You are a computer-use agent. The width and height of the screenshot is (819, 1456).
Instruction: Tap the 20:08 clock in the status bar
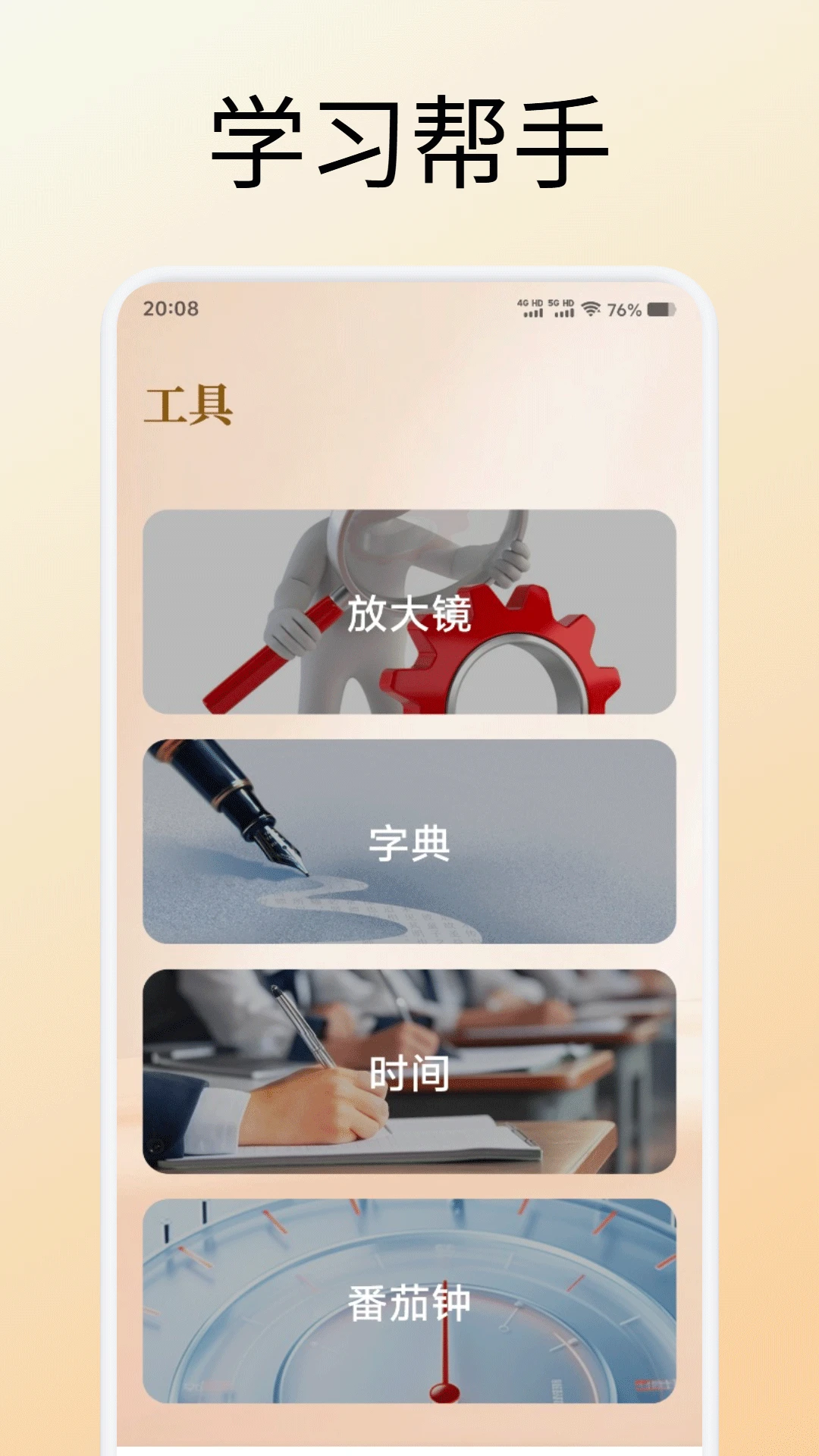pyautogui.click(x=171, y=308)
